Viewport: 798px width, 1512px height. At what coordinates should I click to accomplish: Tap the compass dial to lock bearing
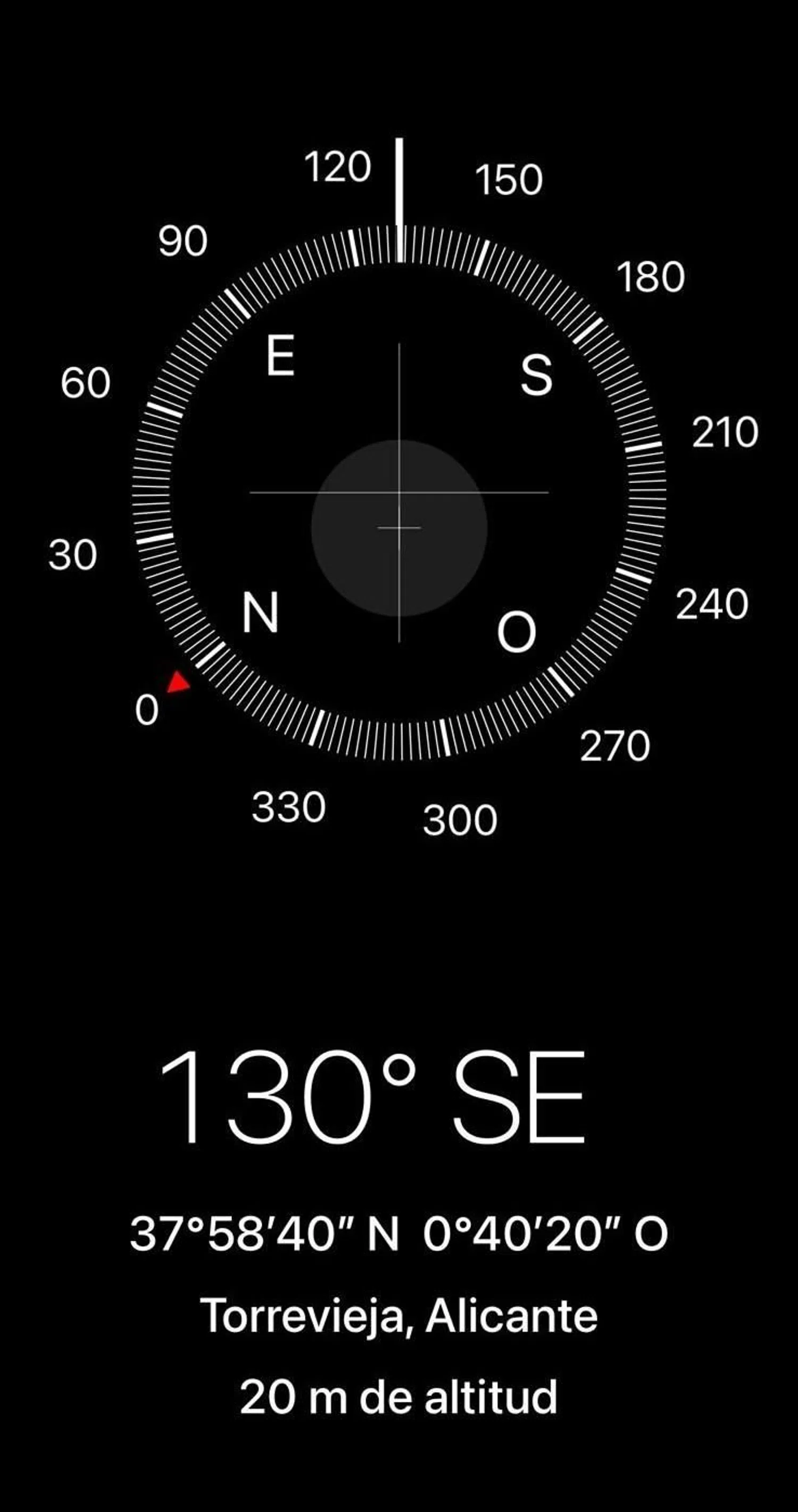399,492
